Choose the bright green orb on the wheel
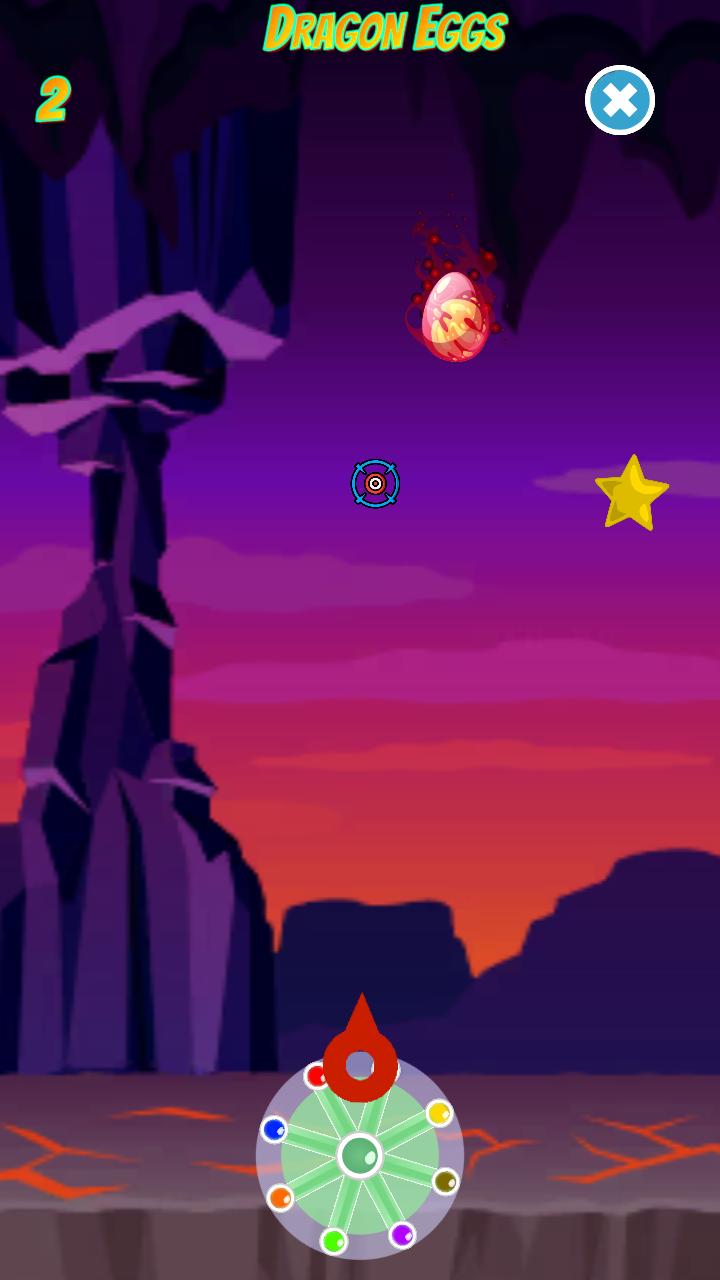The image size is (720, 1280). point(334,1241)
